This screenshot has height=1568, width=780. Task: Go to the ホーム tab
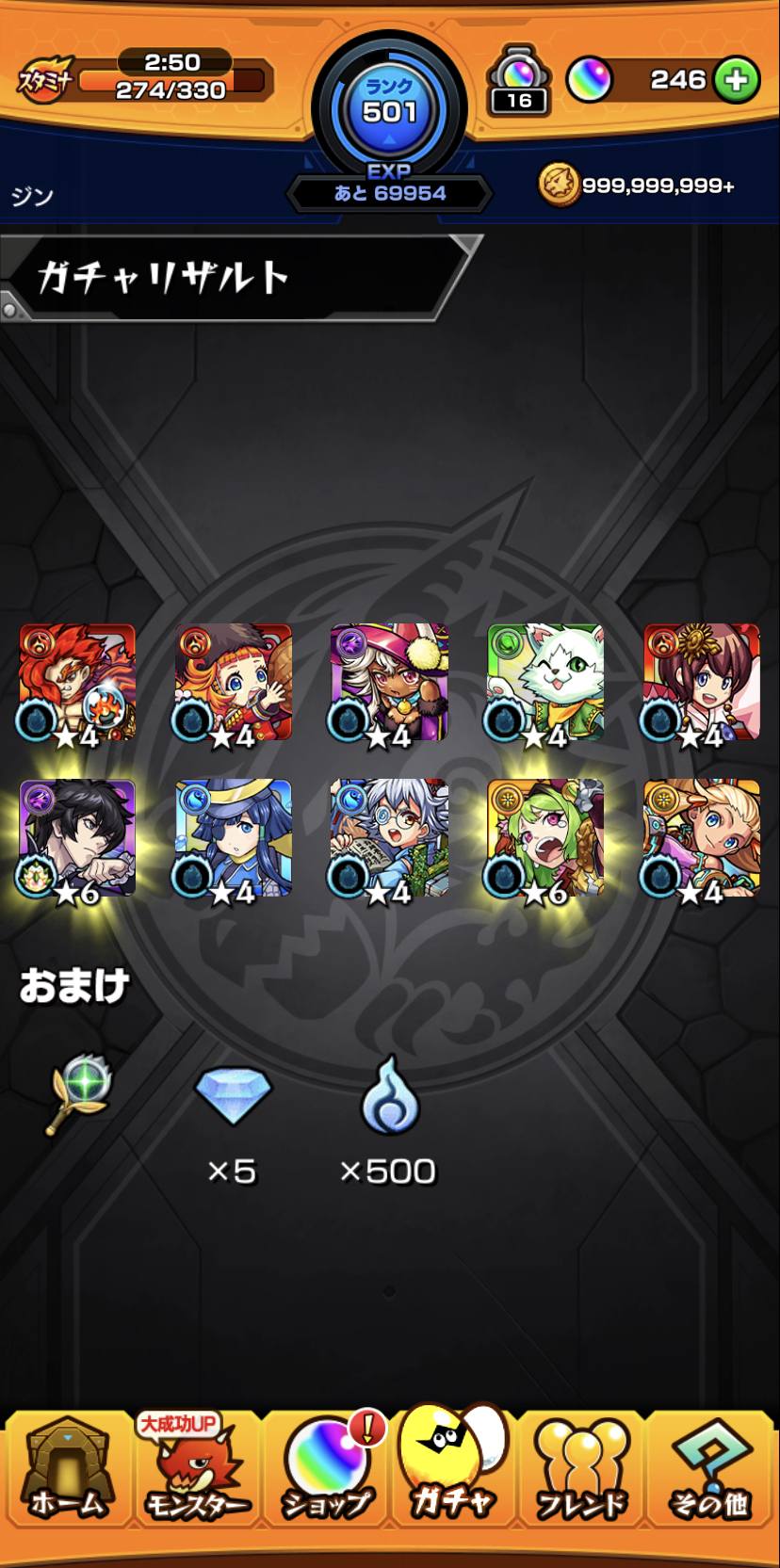[68, 1468]
